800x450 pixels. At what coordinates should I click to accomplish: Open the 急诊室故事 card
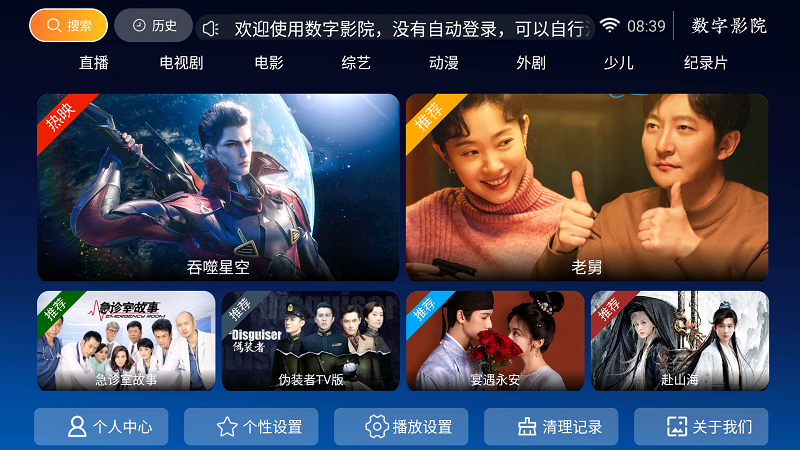126,340
